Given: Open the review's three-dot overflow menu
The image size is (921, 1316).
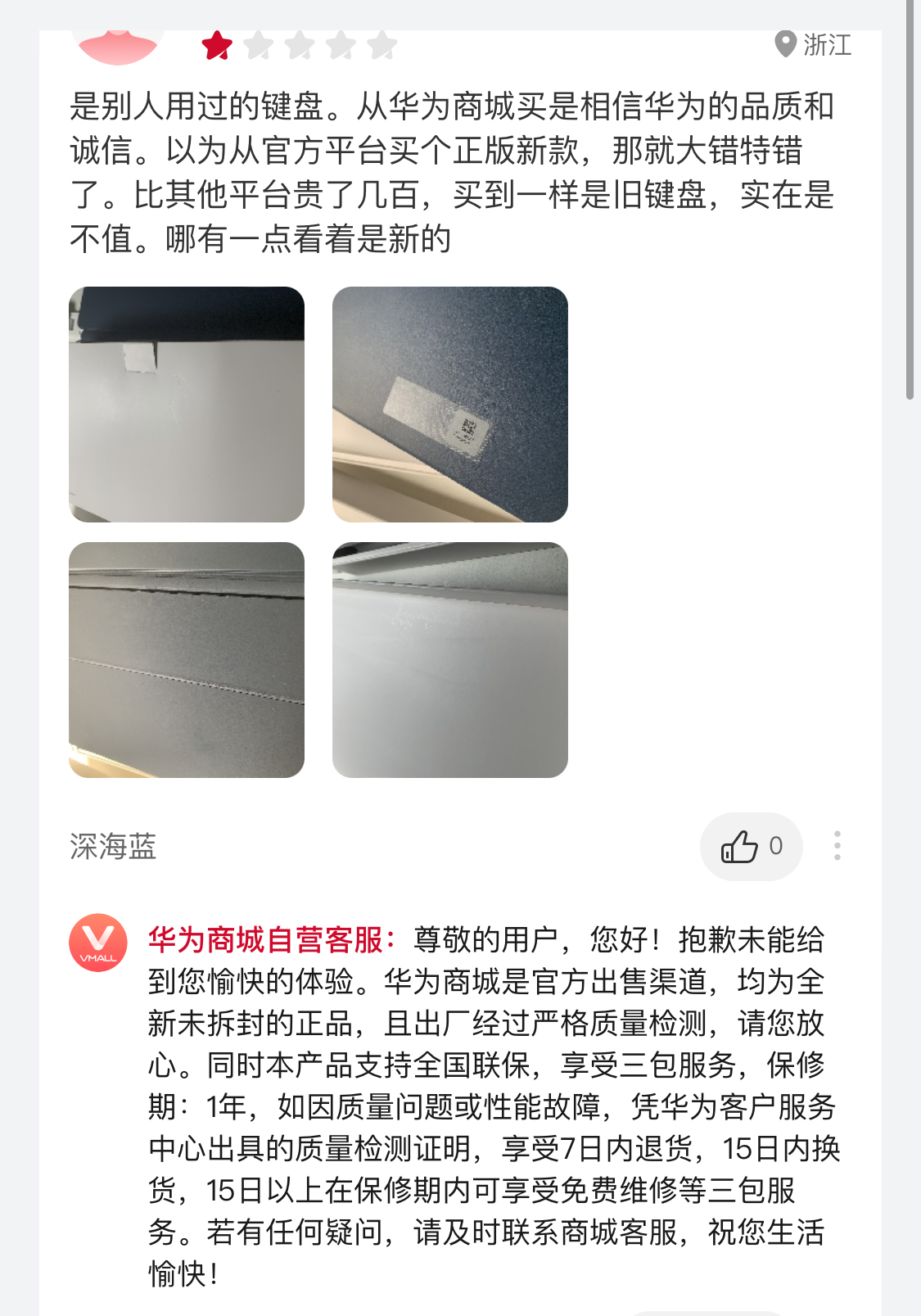Looking at the screenshot, I should [837, 846].
